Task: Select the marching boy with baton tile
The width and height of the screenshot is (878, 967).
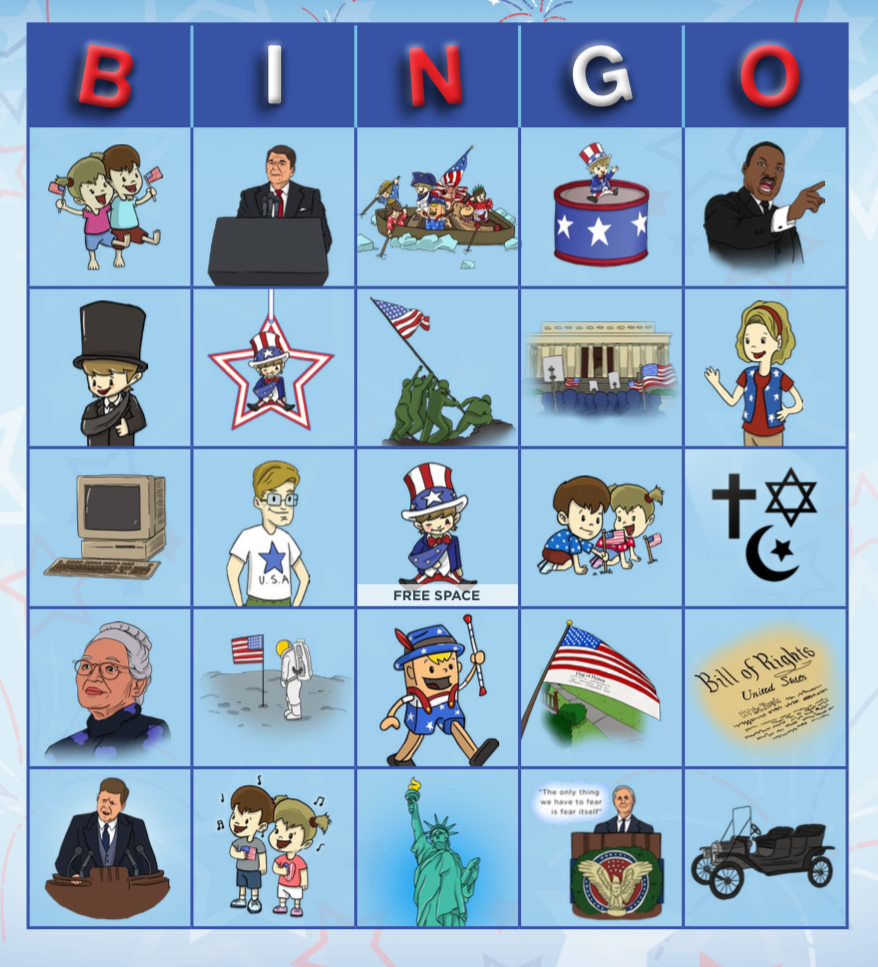Action: point(437,688)
